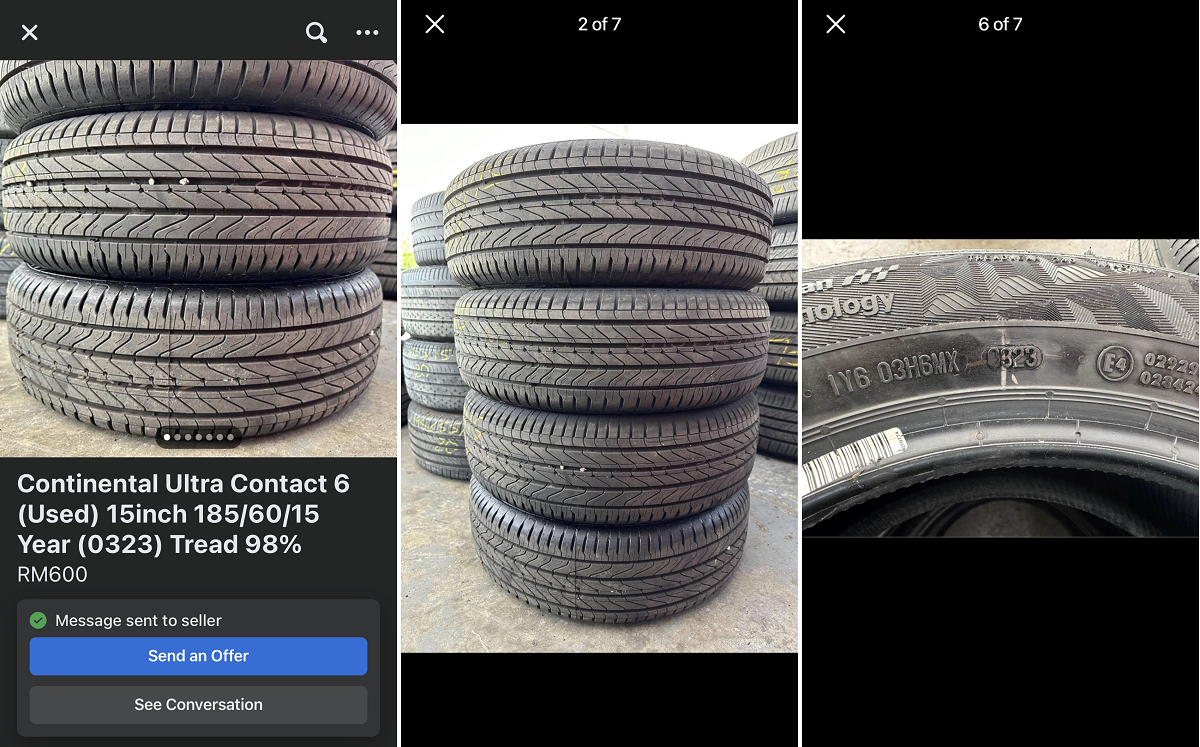This screenshot has width=1200, height=747.
Task: Tap the Send an Offer button
Action: tap(198, 656)
